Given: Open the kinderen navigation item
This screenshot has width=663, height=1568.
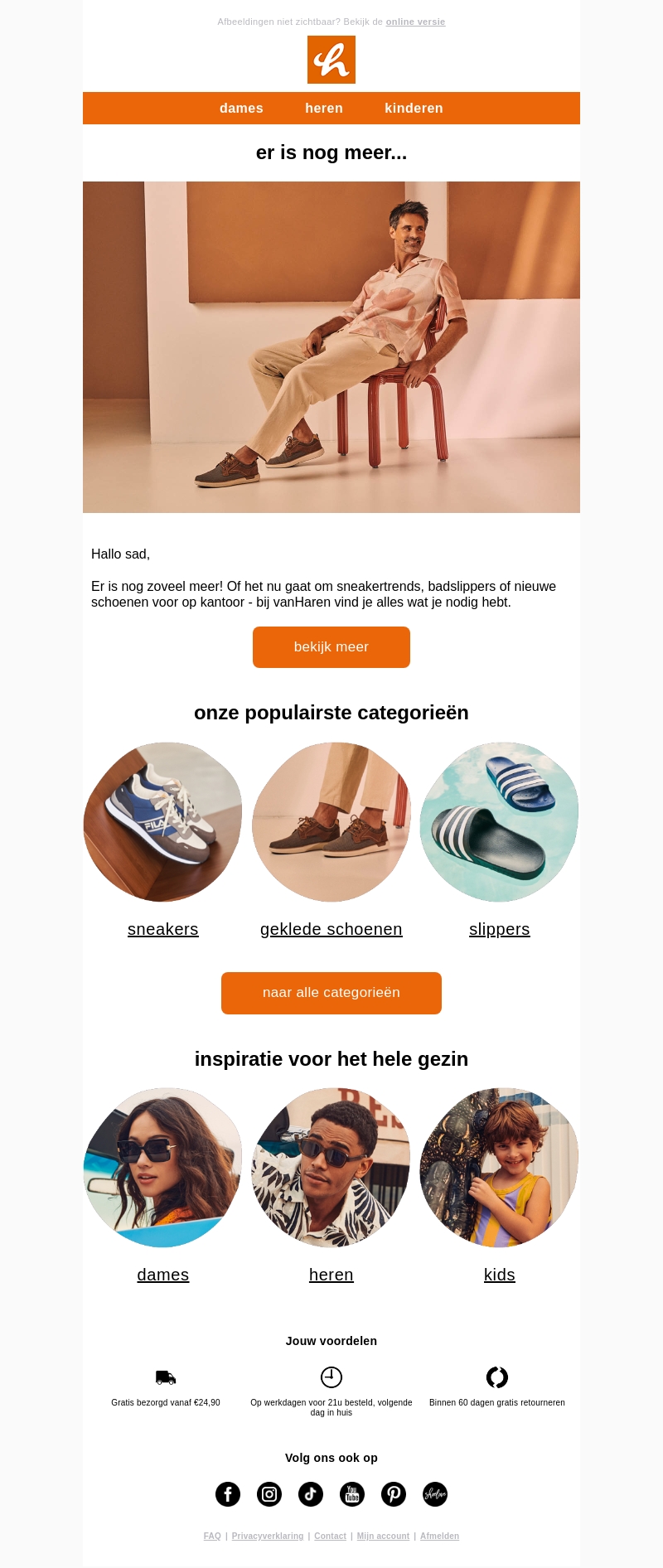Looking at the screenshot, I should 414,109.
